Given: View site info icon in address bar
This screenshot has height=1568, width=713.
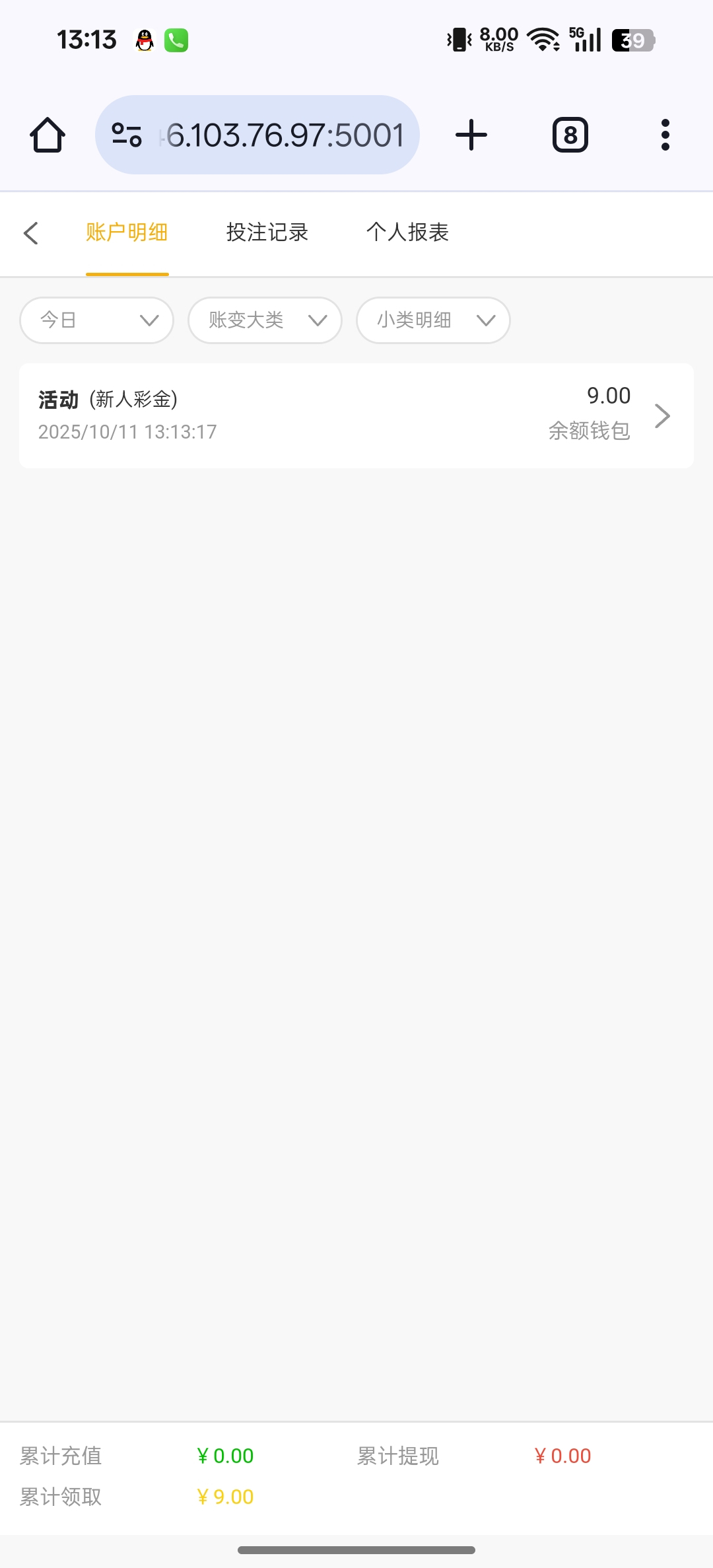Looking at the screenshot, I should tap(127, 135).
